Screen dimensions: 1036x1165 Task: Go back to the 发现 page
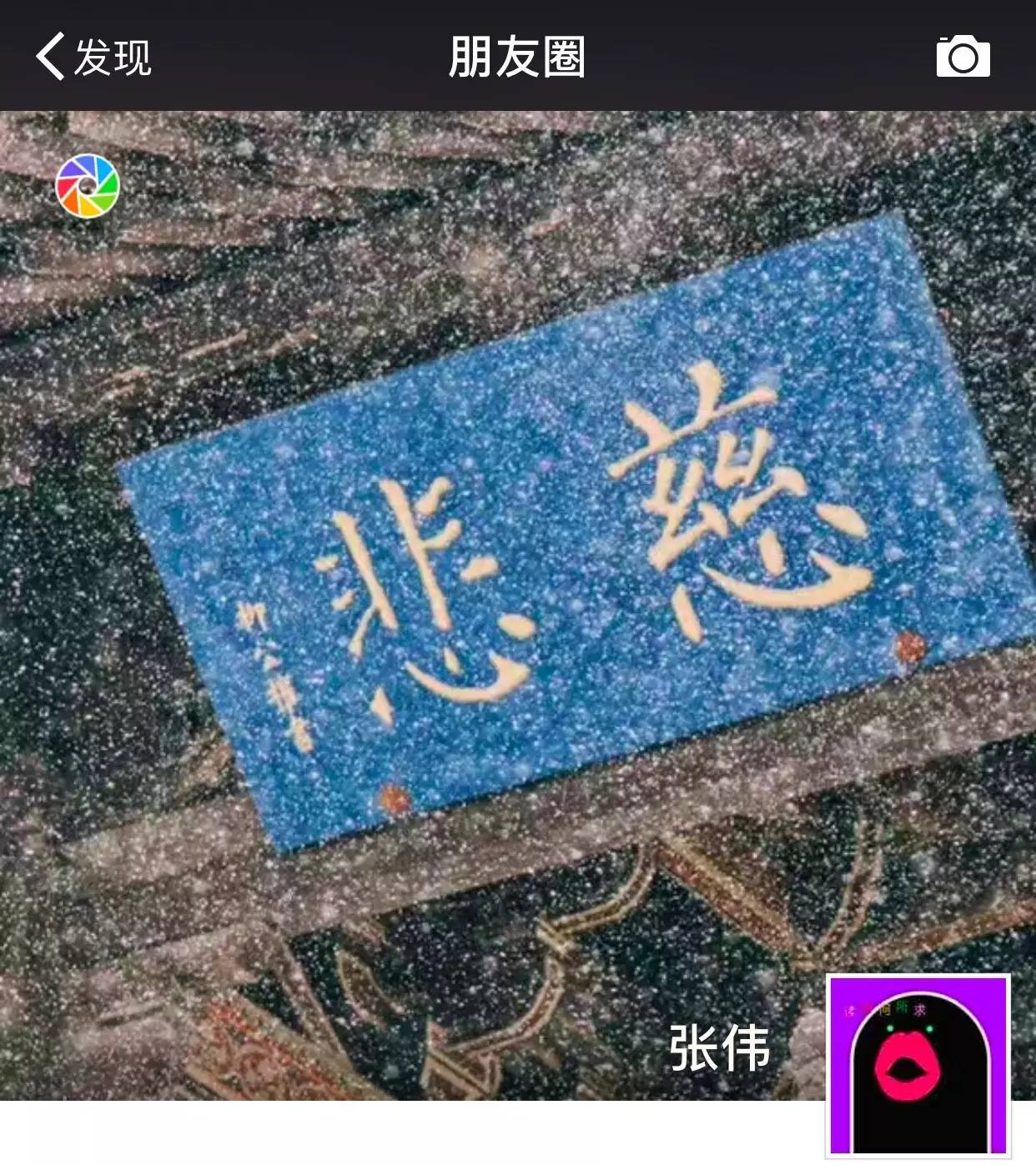(92, 57)
